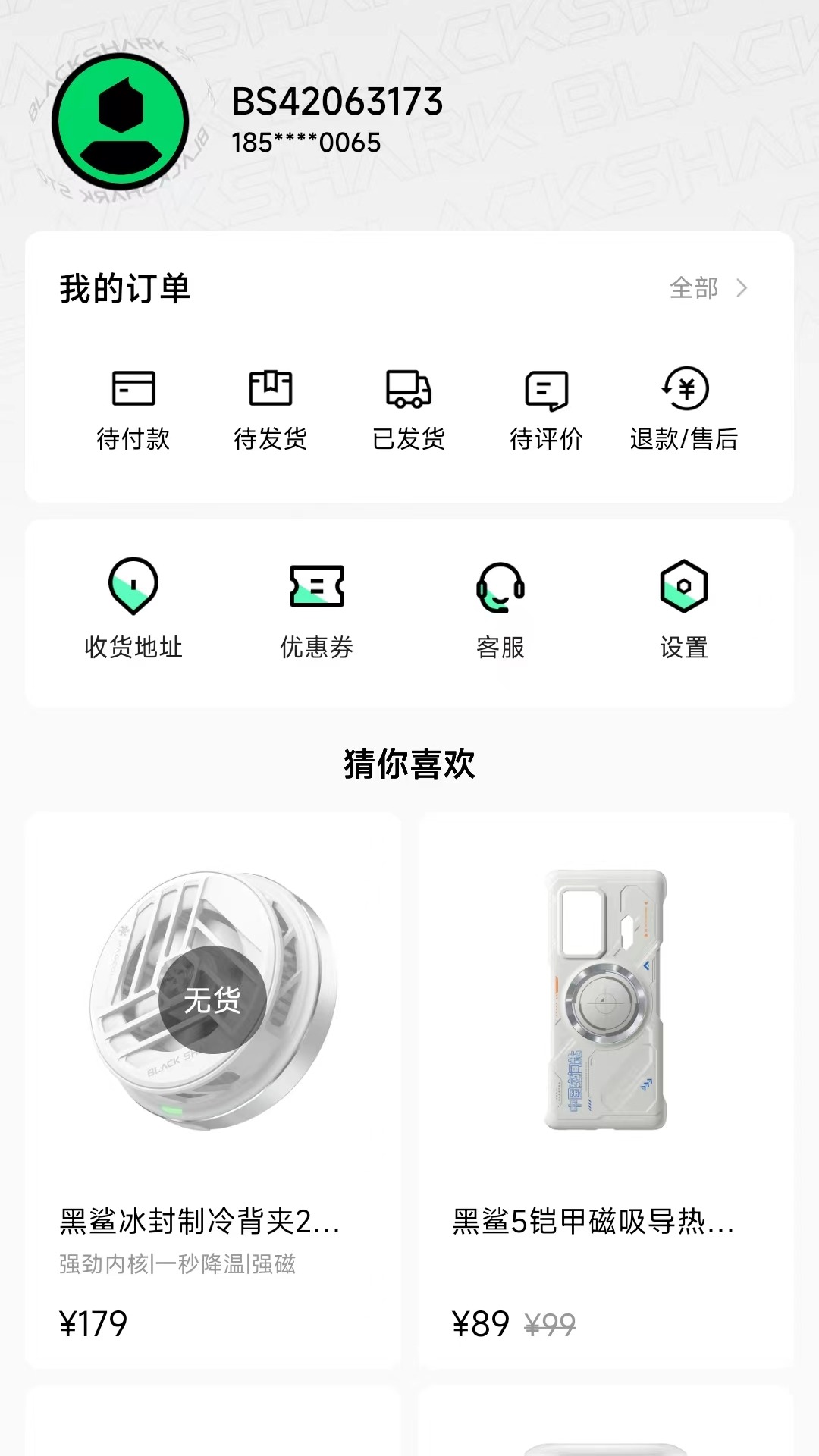The width and height of the screenshot is (819, 1456).
Task: Tap the masked phone number 185****0065
Action: coord(308,140)
